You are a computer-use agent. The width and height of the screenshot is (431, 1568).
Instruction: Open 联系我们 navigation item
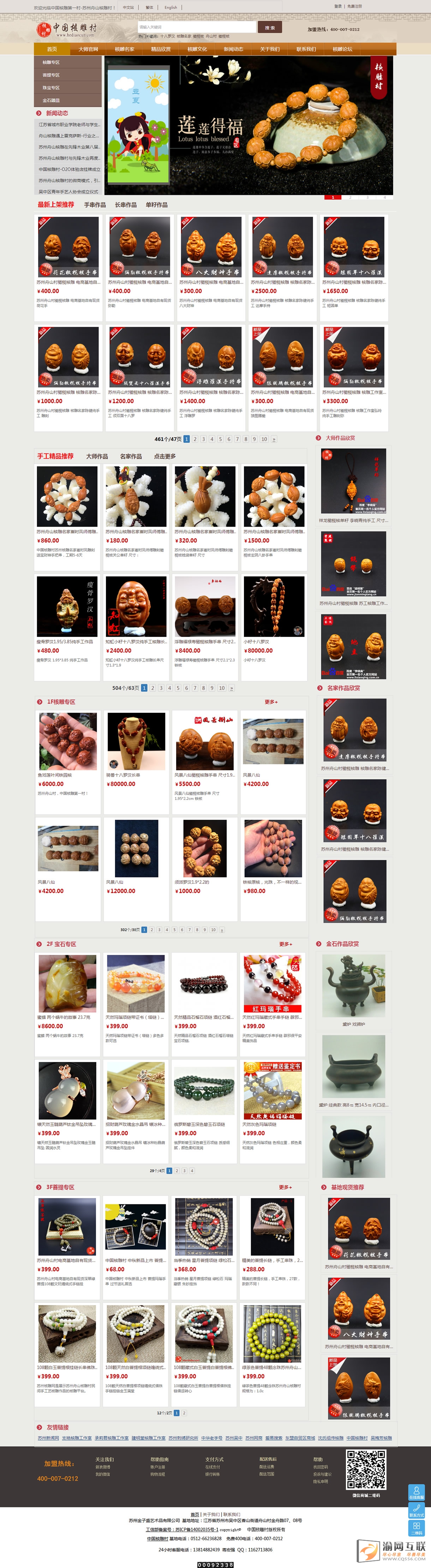tap(306, 49)
